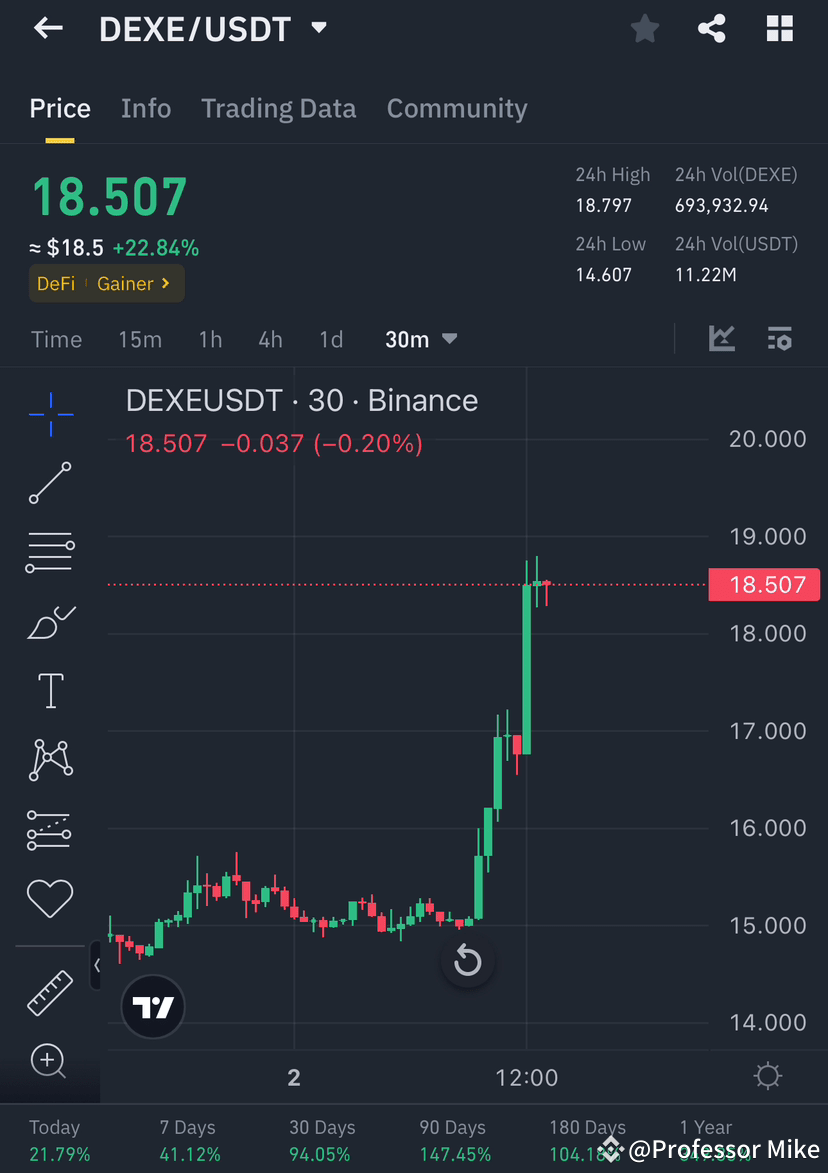Viewport: 828px width, 1173px height.
Task: Open favorite drawing tools via heart icon
Action: tap(50, 898)
